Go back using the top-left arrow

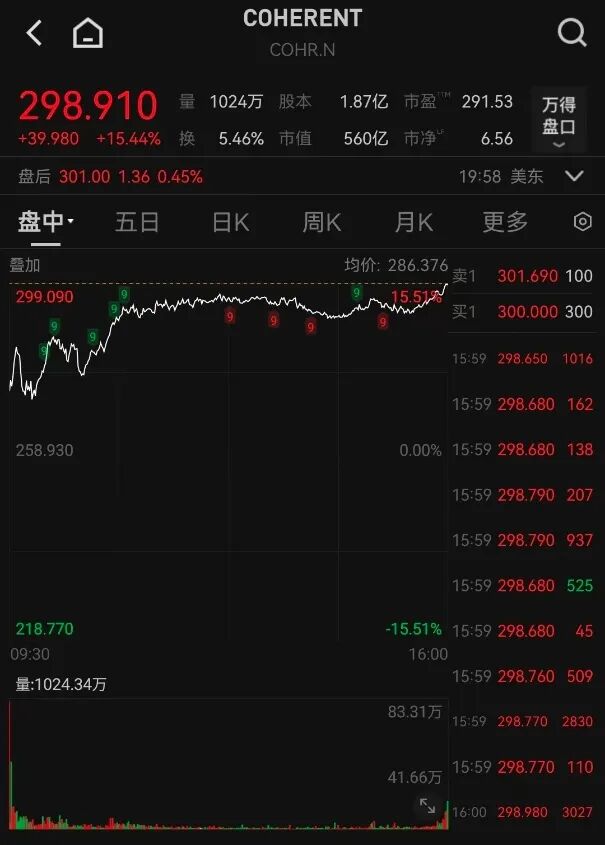(34, 33)
